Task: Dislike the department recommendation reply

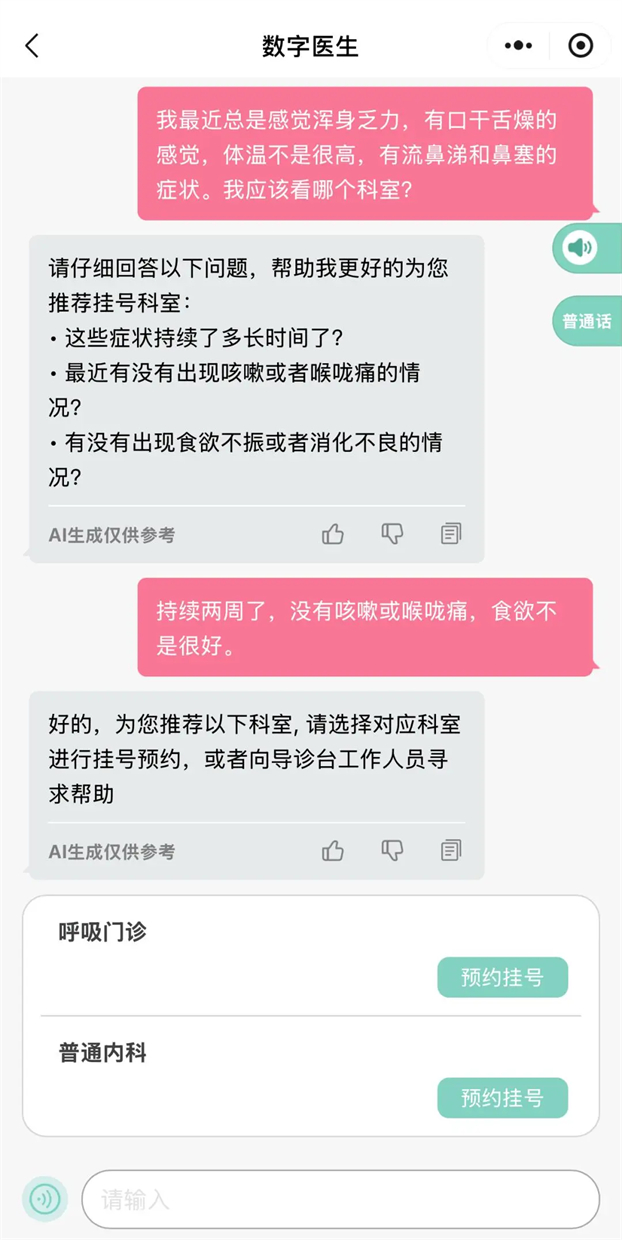Action: point(392,851)
